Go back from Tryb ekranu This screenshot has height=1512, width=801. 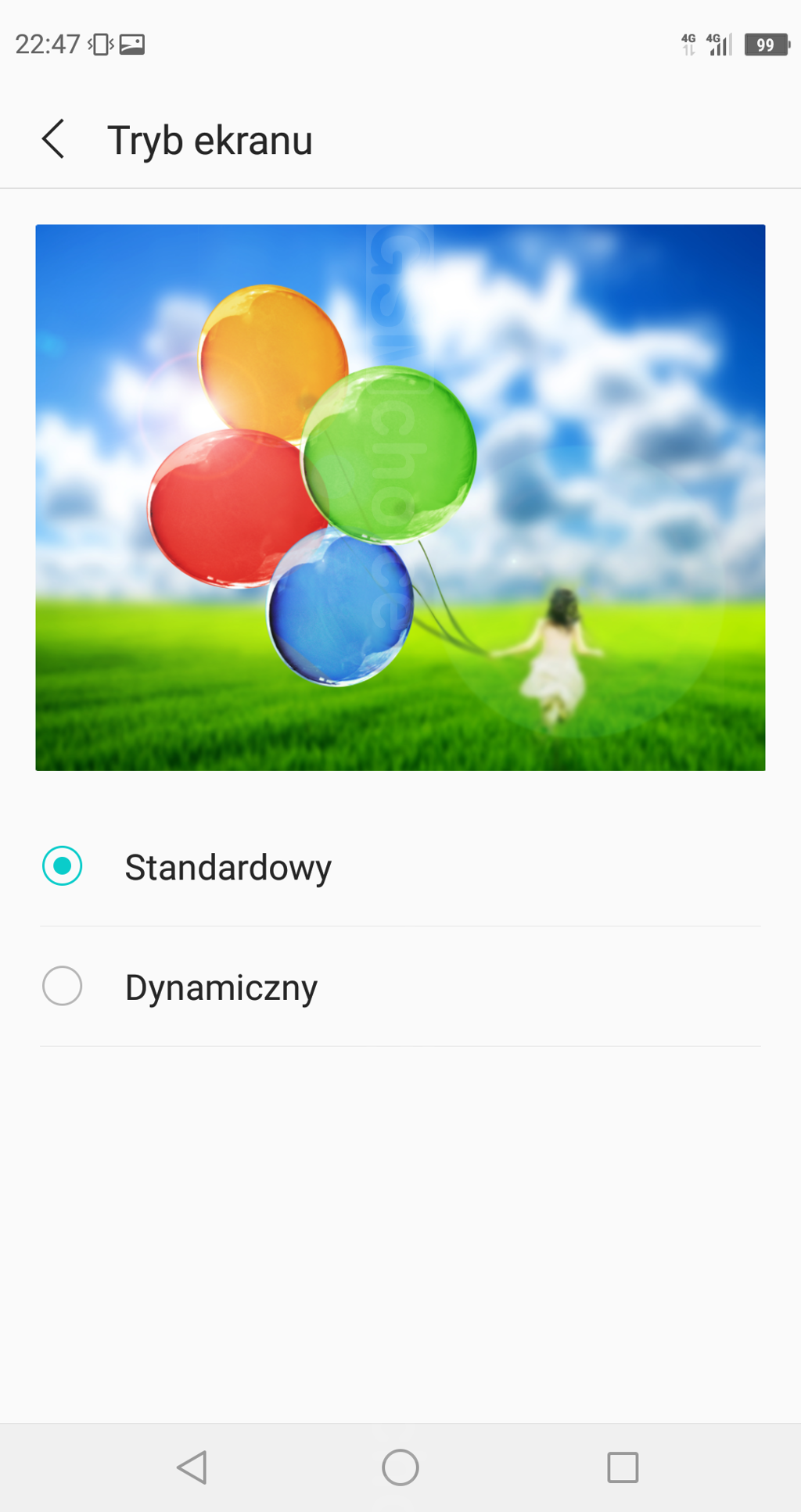pos(53,140)
